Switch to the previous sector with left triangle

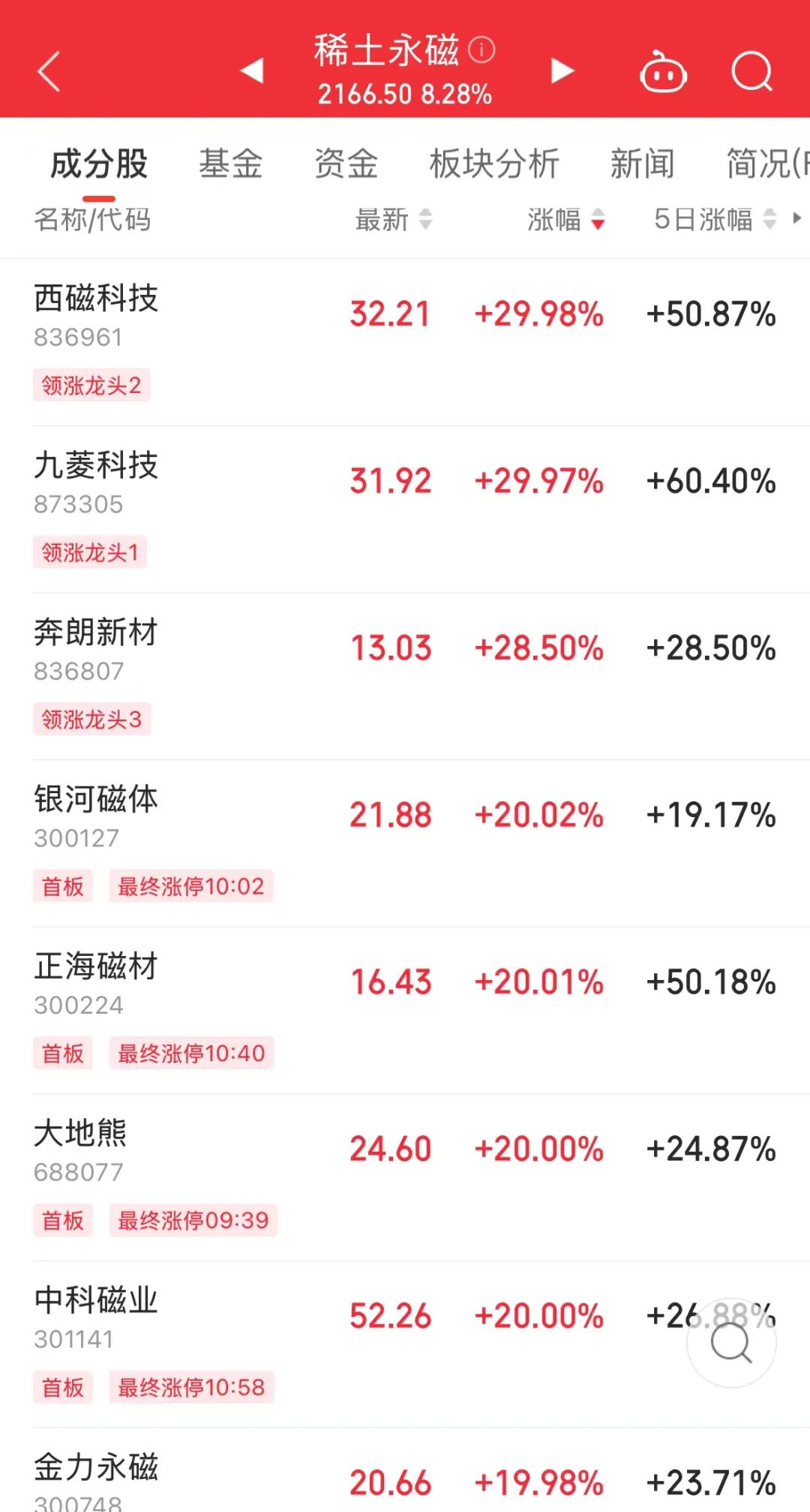tap(252, 71)
